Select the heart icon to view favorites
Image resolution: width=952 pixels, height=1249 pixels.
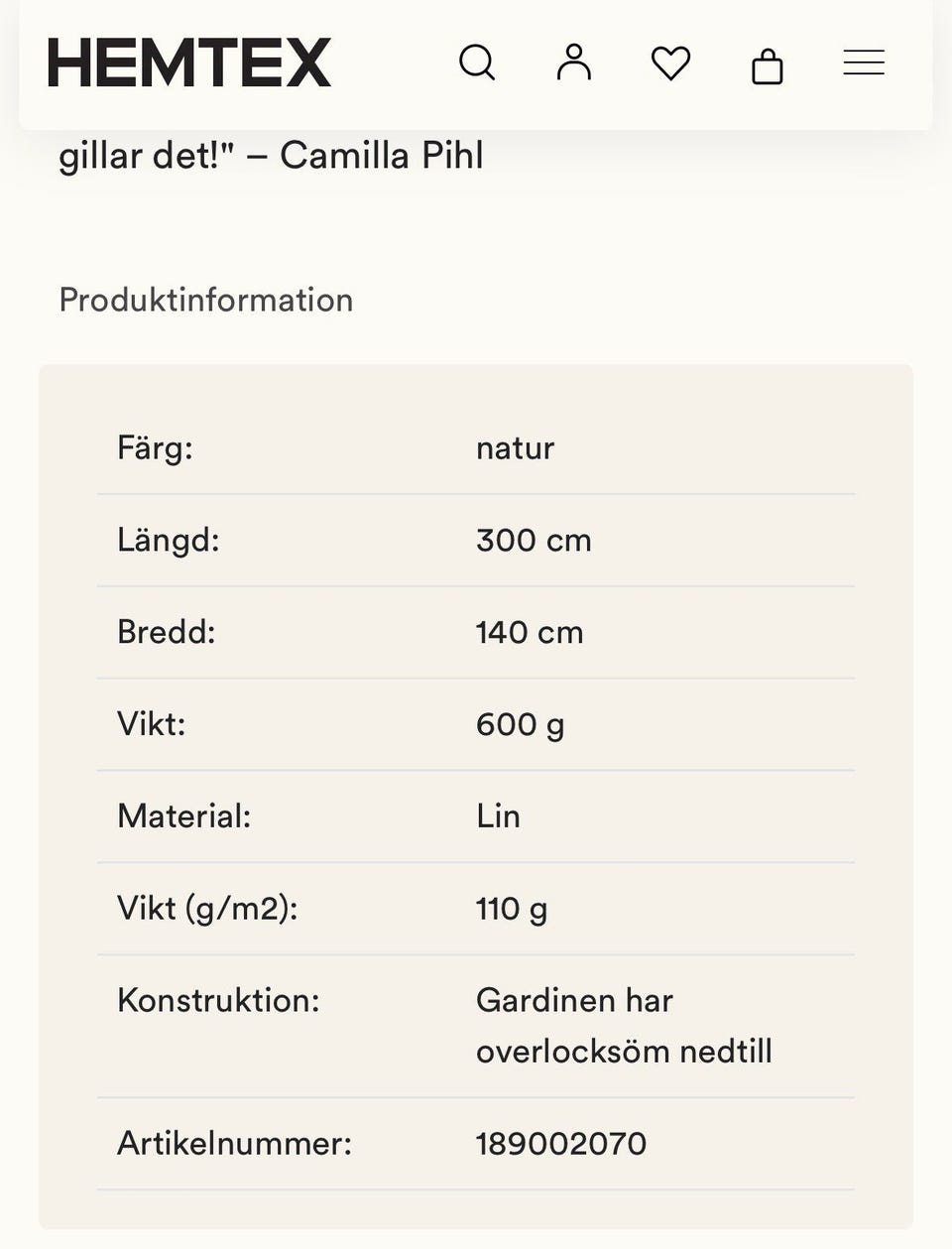670,62
